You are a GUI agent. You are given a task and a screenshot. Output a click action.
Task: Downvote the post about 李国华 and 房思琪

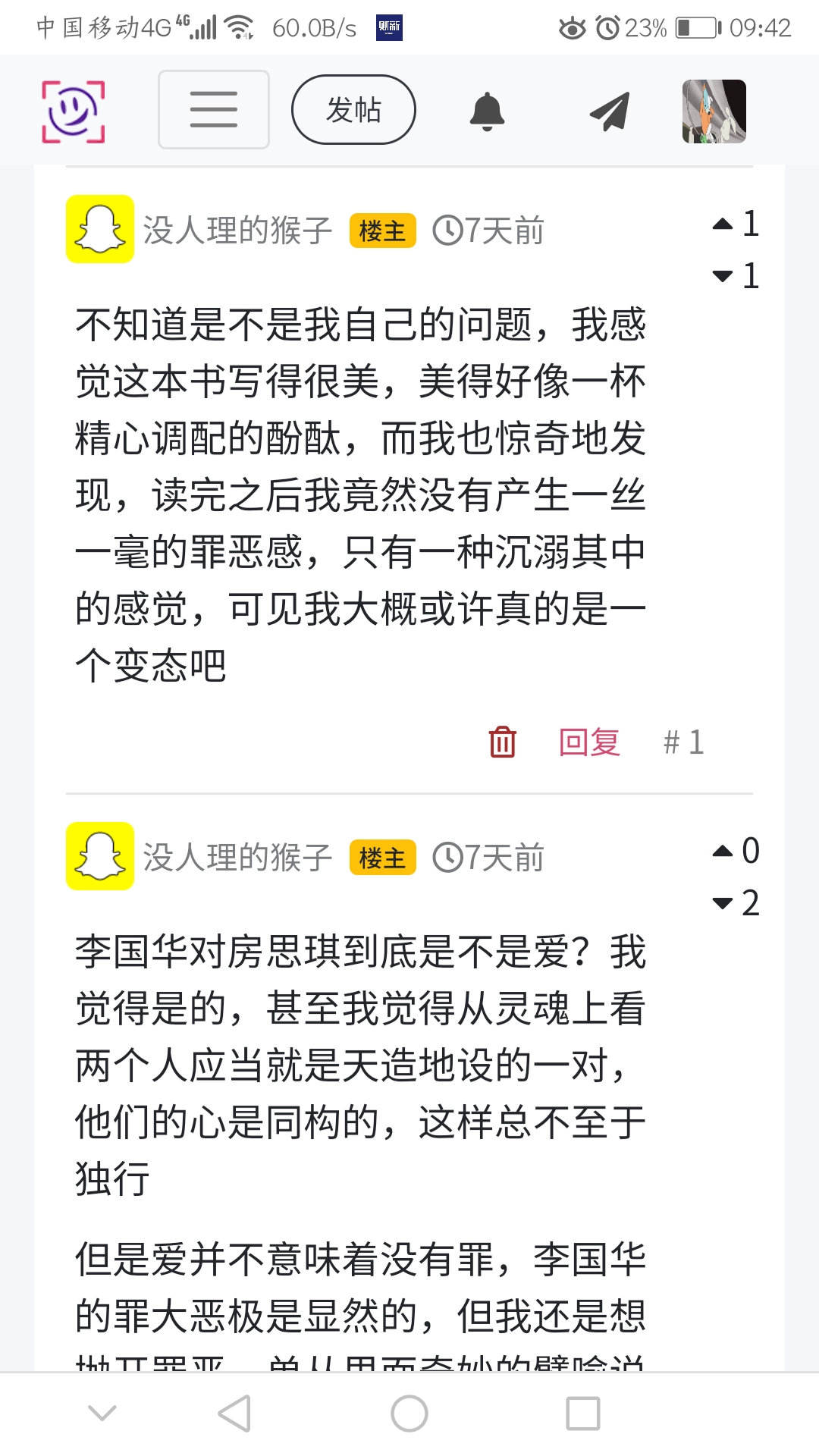pyautogui.click(x=723, y=903)
